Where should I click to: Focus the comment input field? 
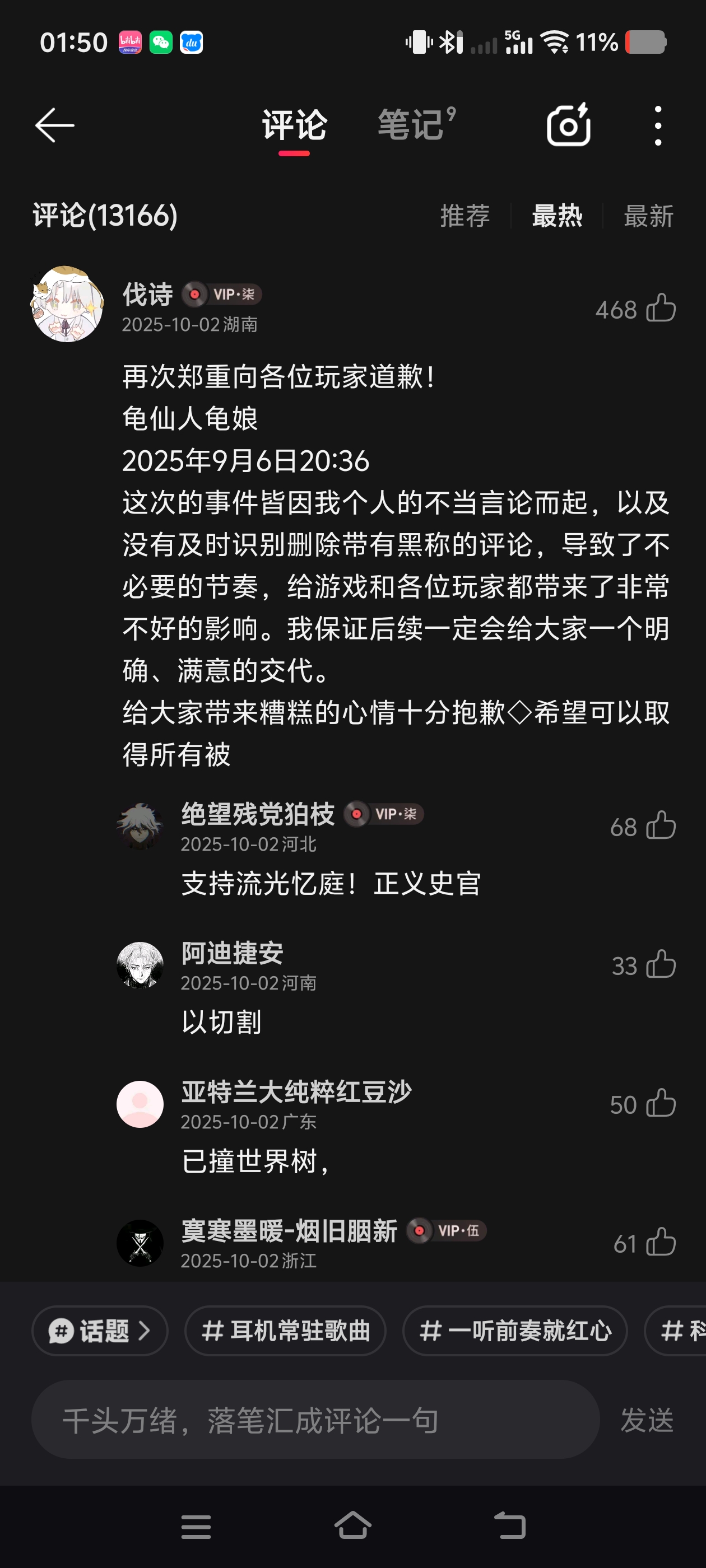315,1420
